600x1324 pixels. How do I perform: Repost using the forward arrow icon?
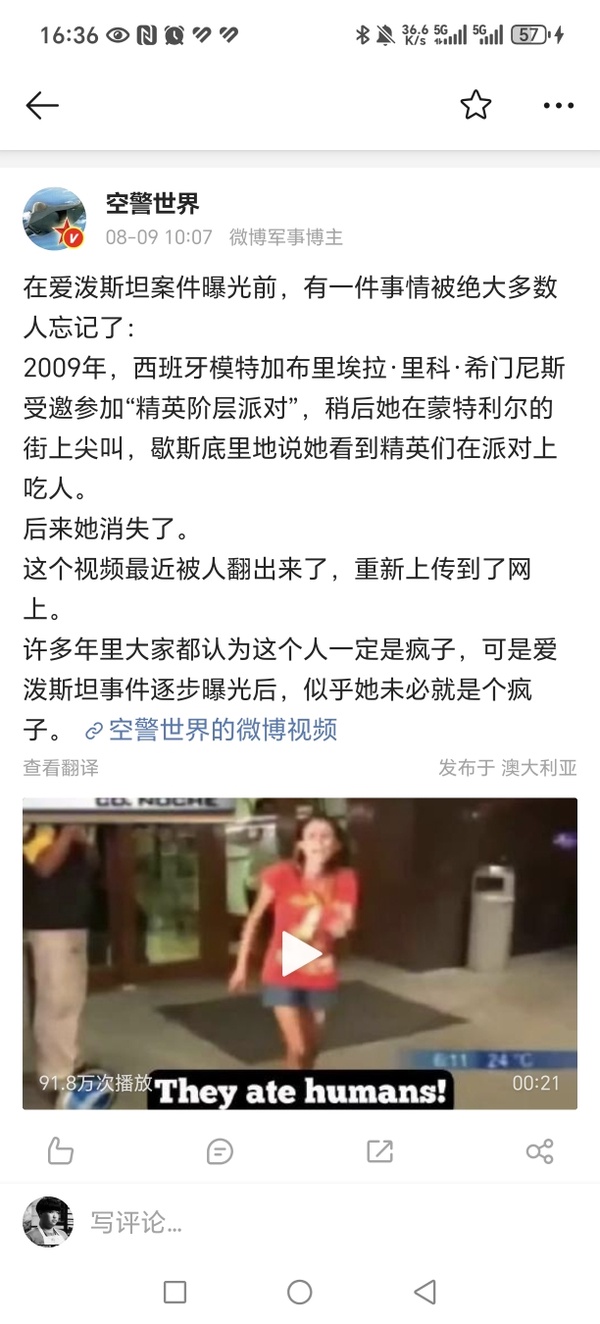coord(380,1151)
